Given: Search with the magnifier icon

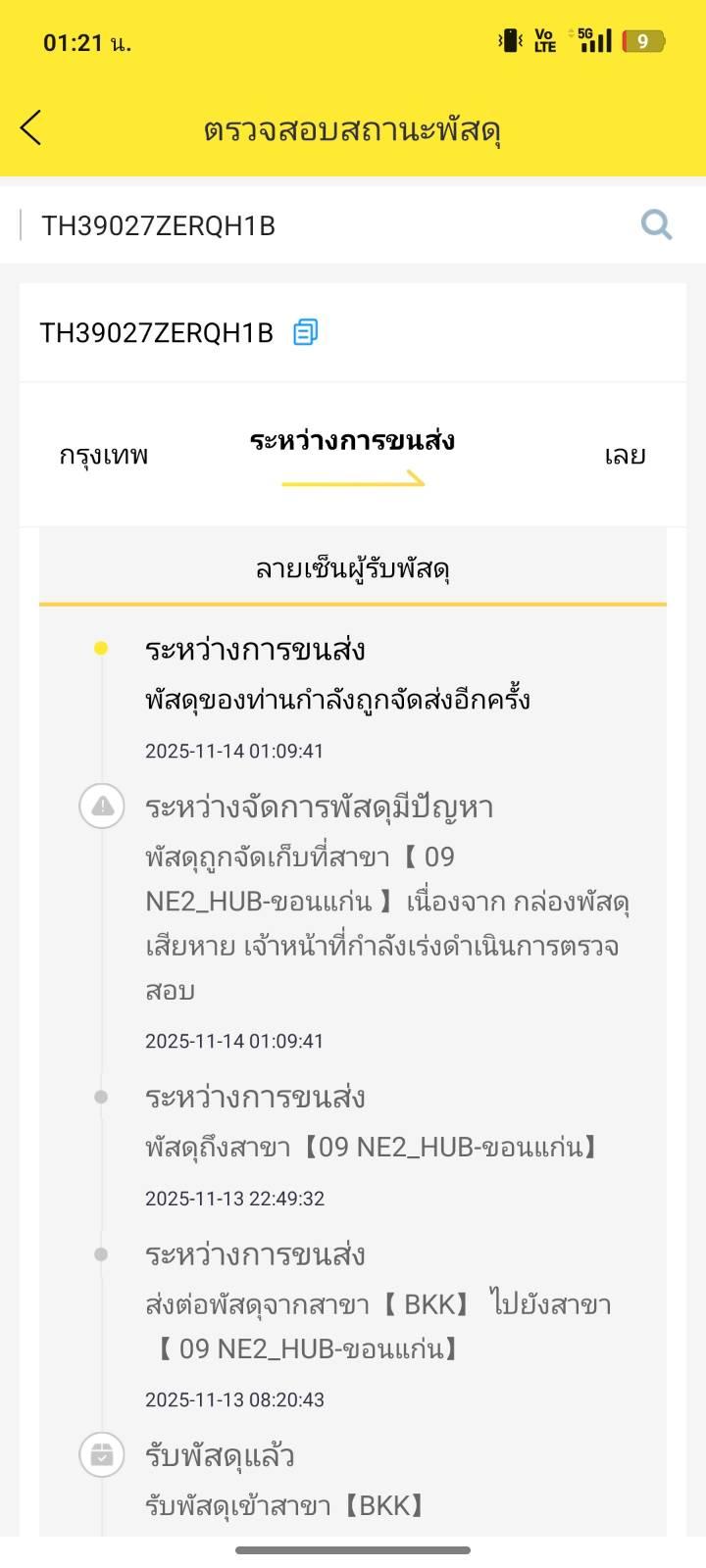Looking at the screenshot, I should (x=656, y=224).
